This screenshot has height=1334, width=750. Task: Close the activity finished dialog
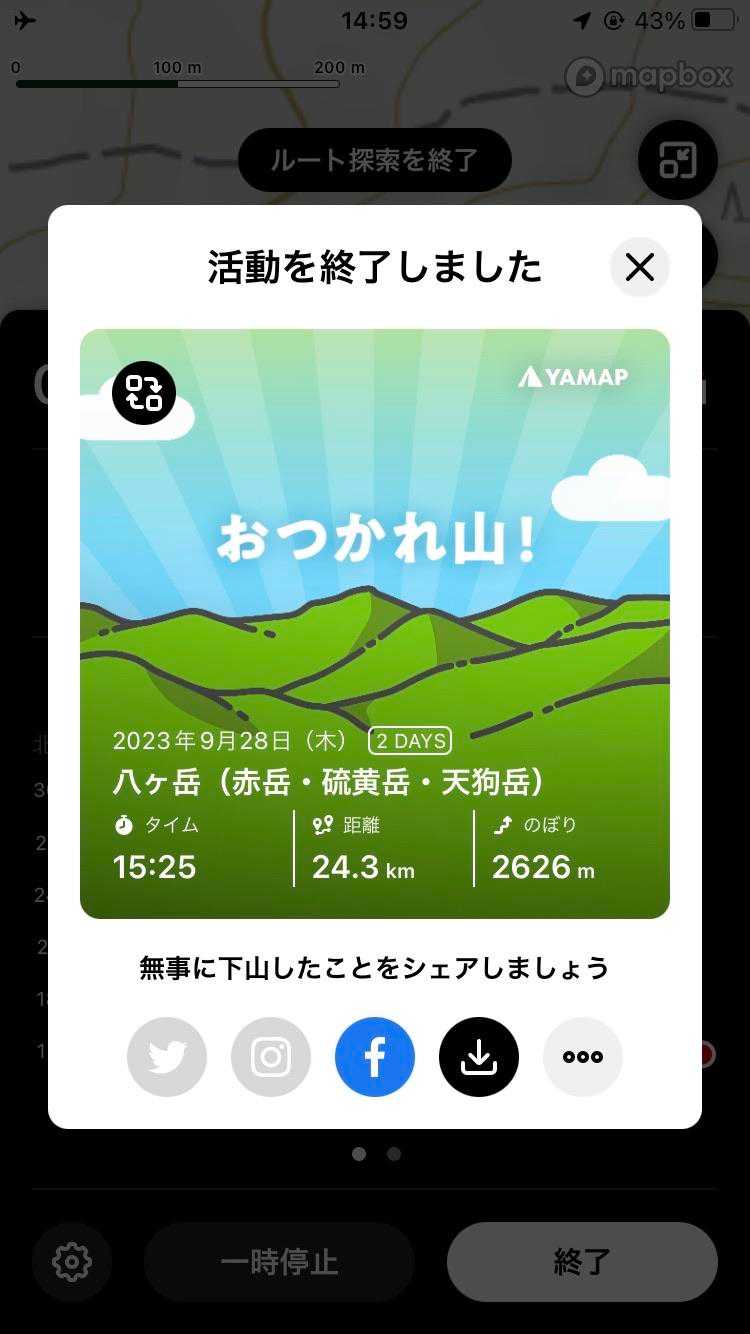tap(639, 267)
